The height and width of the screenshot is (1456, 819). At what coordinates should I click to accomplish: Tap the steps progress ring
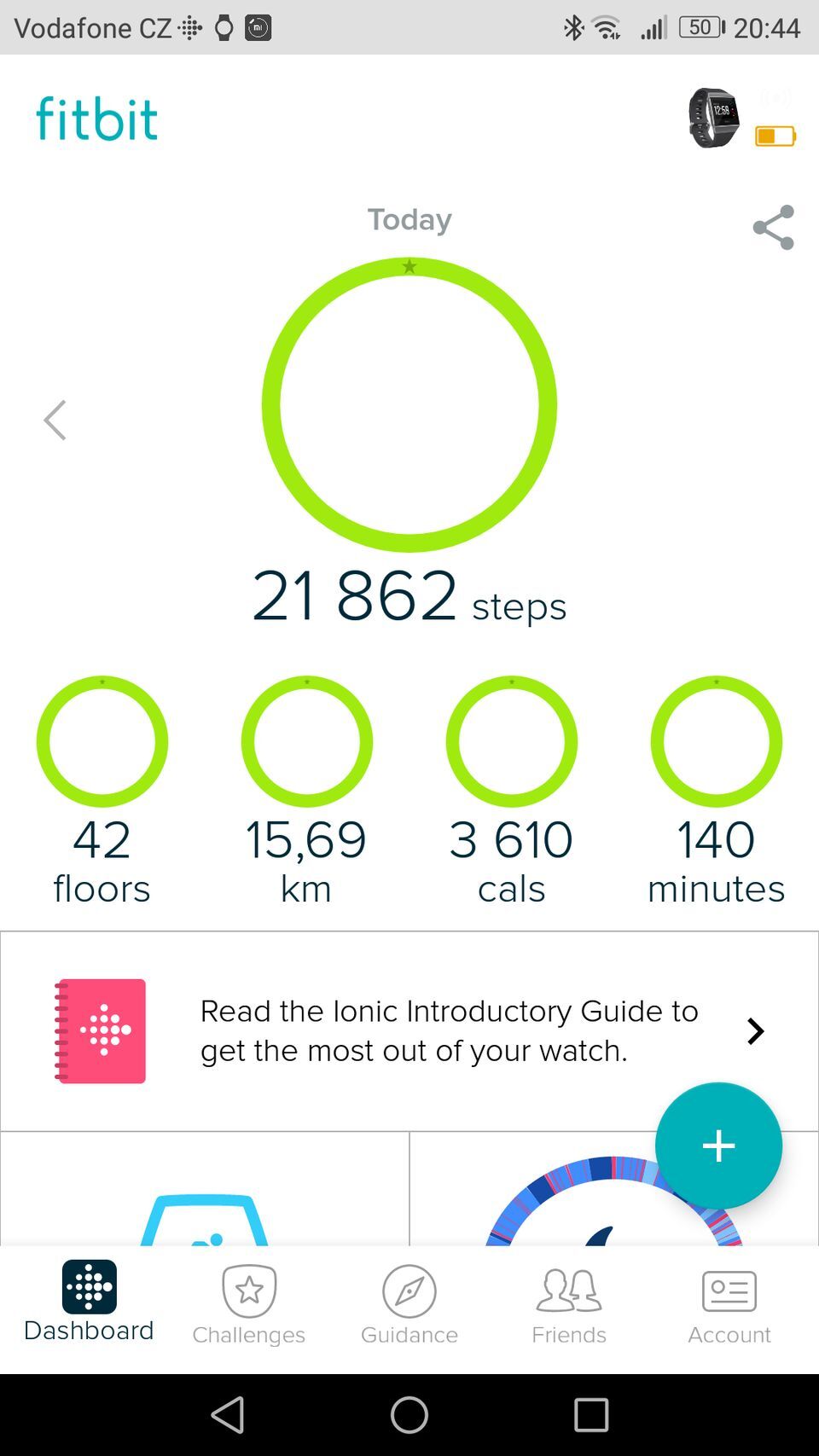409,404
